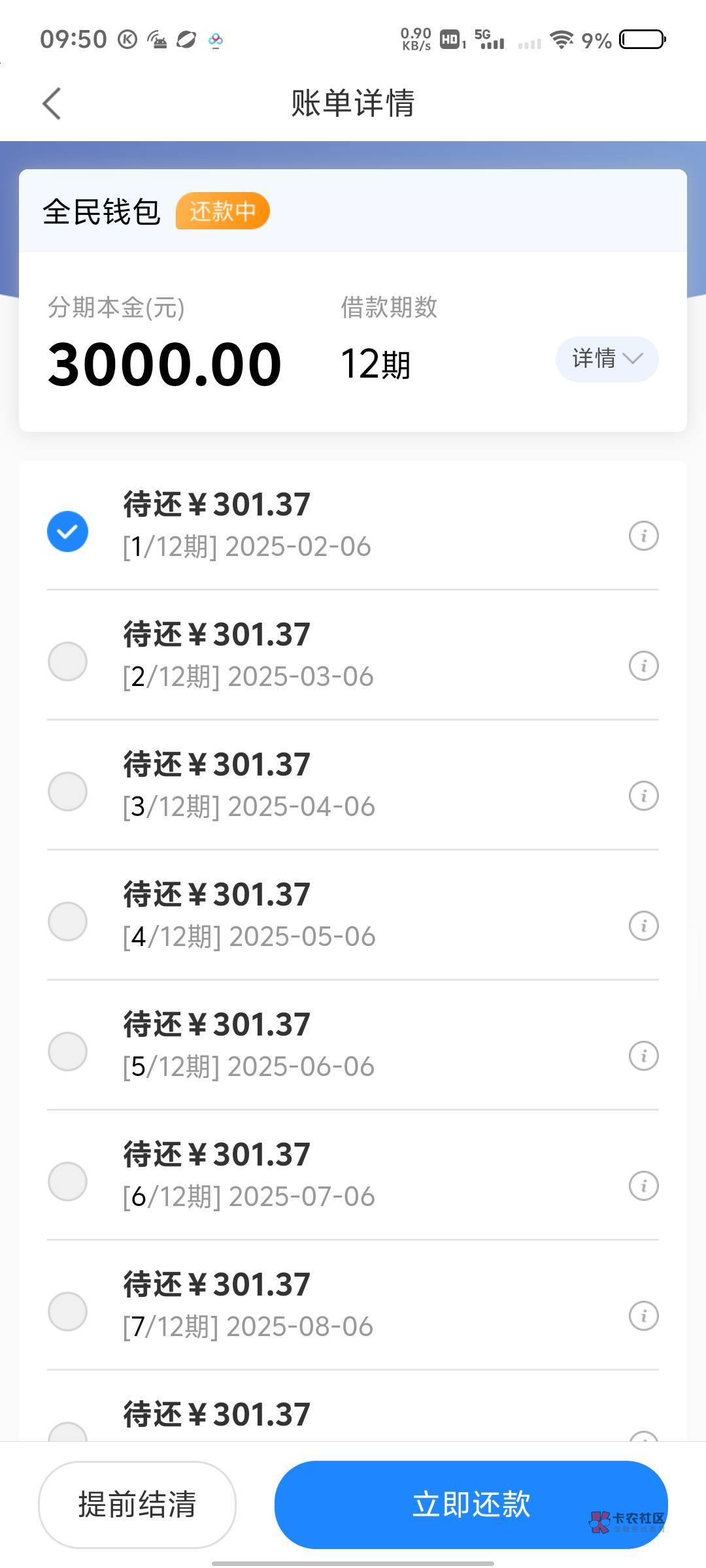This screenshot has width=706, height=1568.
Task: Tap 提前结清 to settle early
Action: [137, 1505]
